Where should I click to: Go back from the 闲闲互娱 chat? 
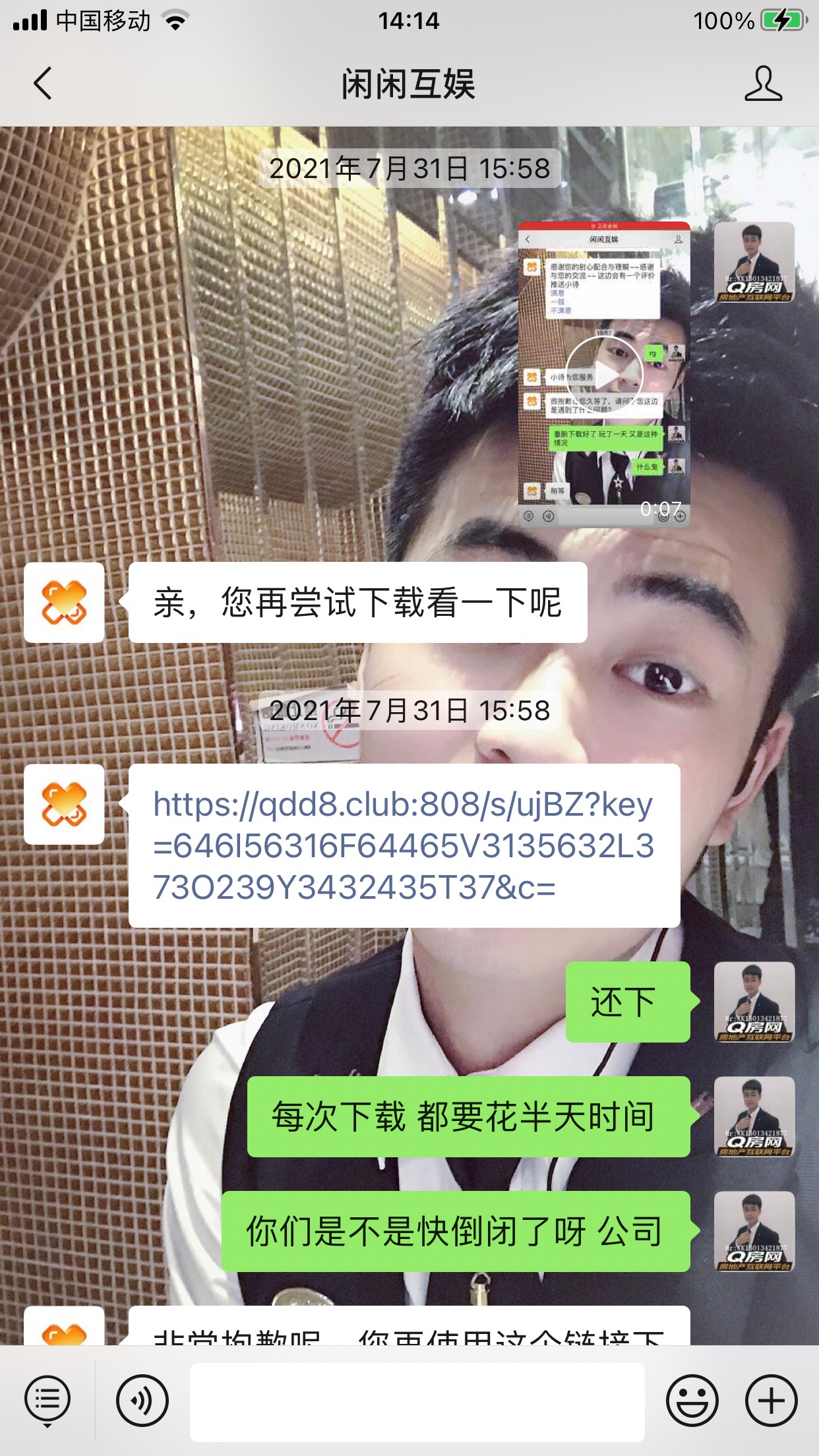(43, 84)
